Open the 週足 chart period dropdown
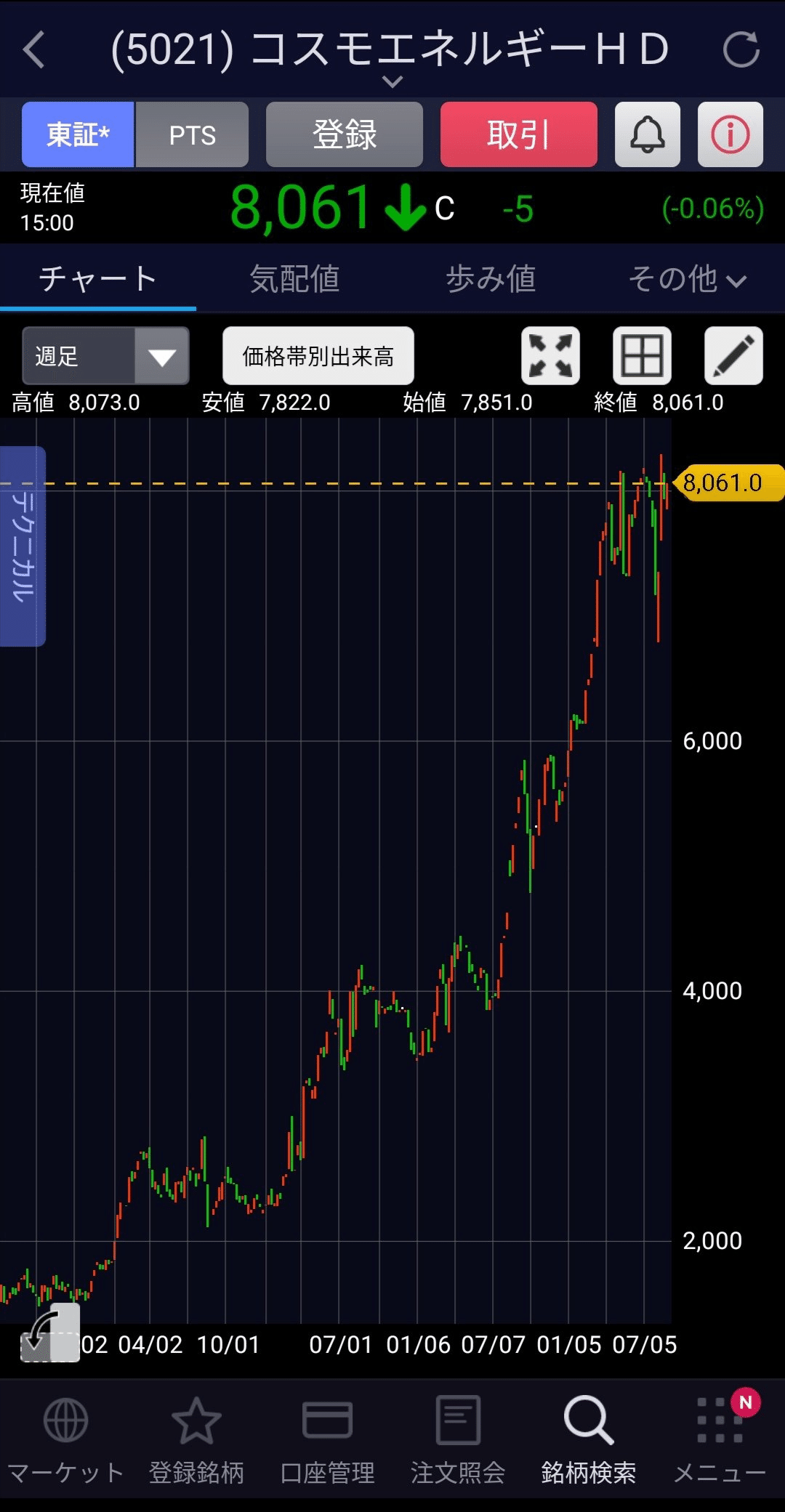Image resolution: width=785 pixels, height=1512 pixels. pos(105,356)
